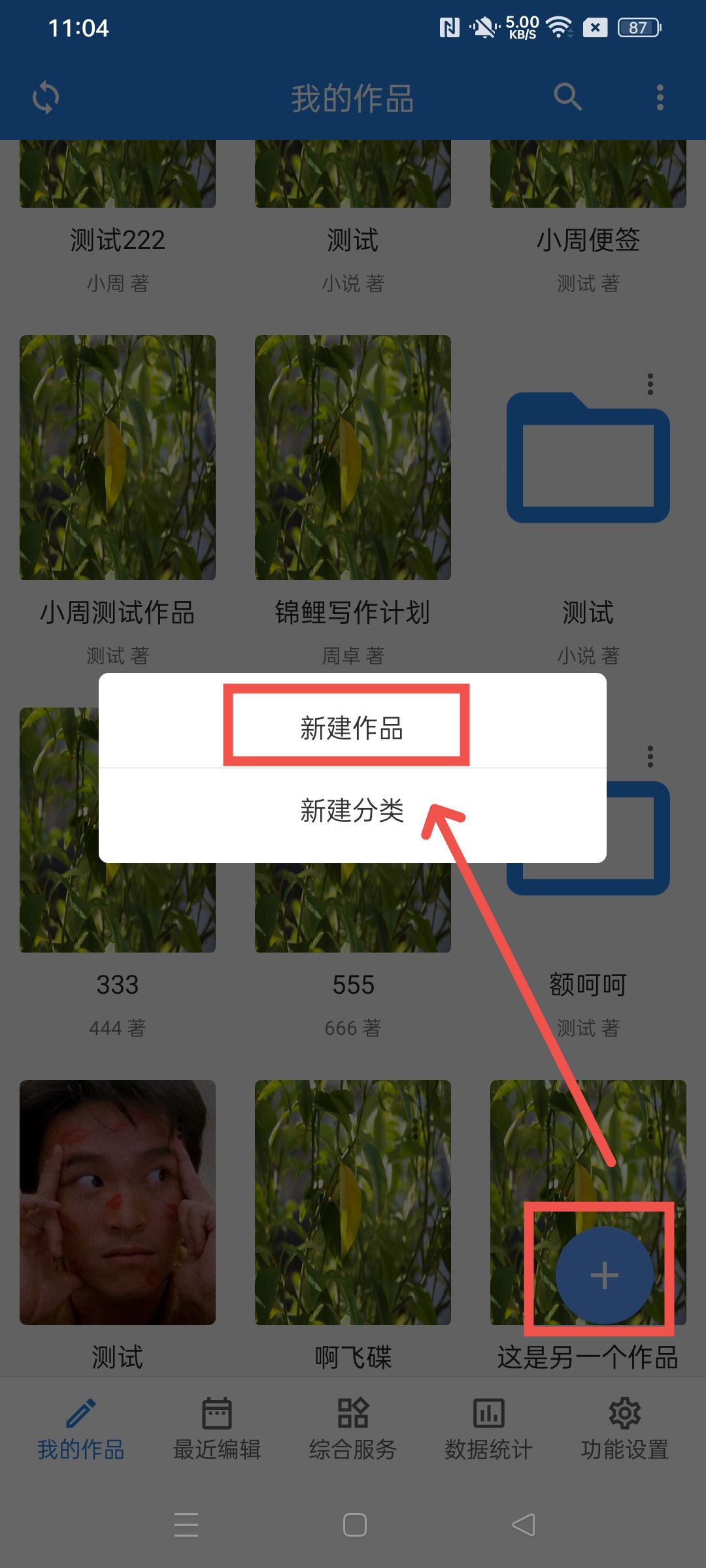Open the 小周测试作品 work

[118, 457]
